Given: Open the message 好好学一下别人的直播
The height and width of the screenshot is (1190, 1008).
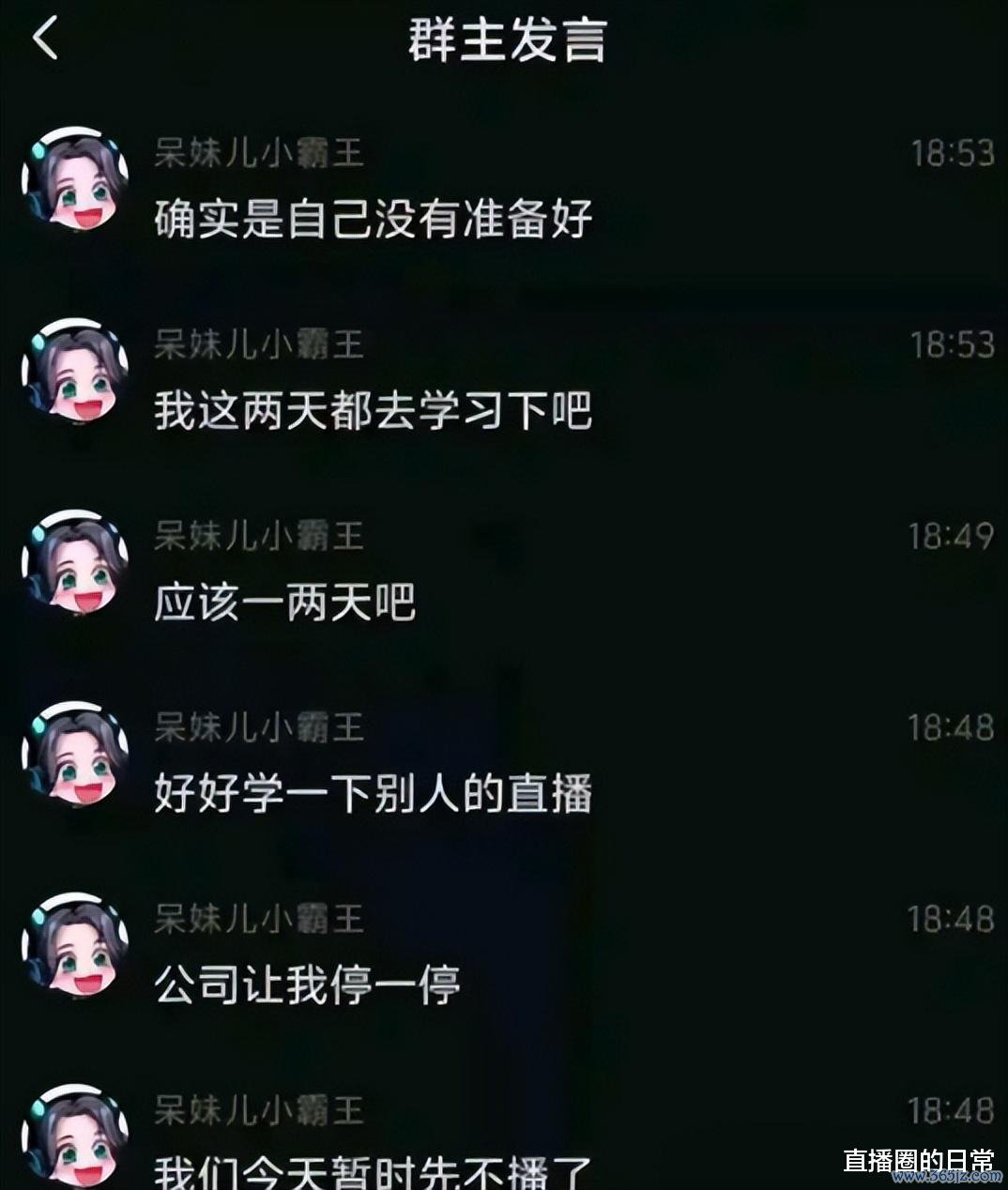Looking at the screenshot, I should pyautogui.click(x=373, y=794).
